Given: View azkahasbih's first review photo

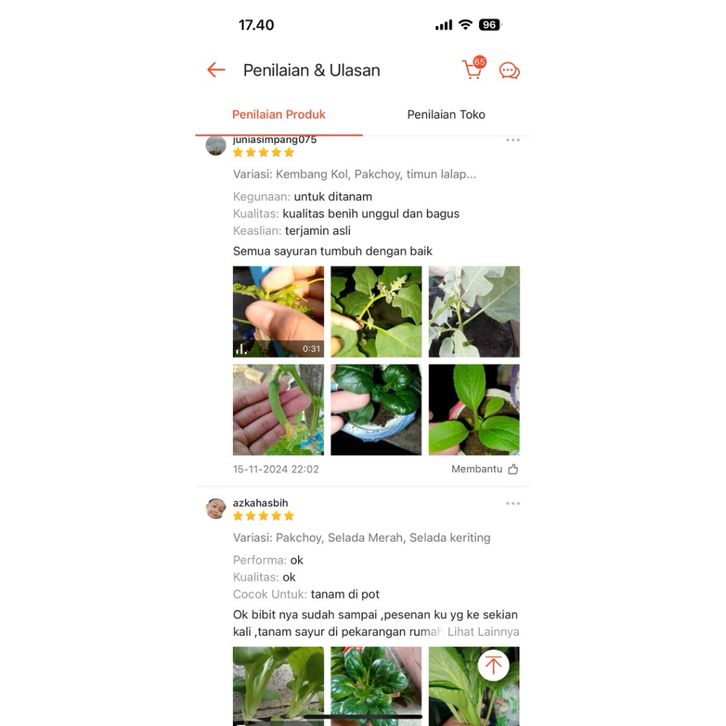Looking at the screenshot, I should 278,684.
